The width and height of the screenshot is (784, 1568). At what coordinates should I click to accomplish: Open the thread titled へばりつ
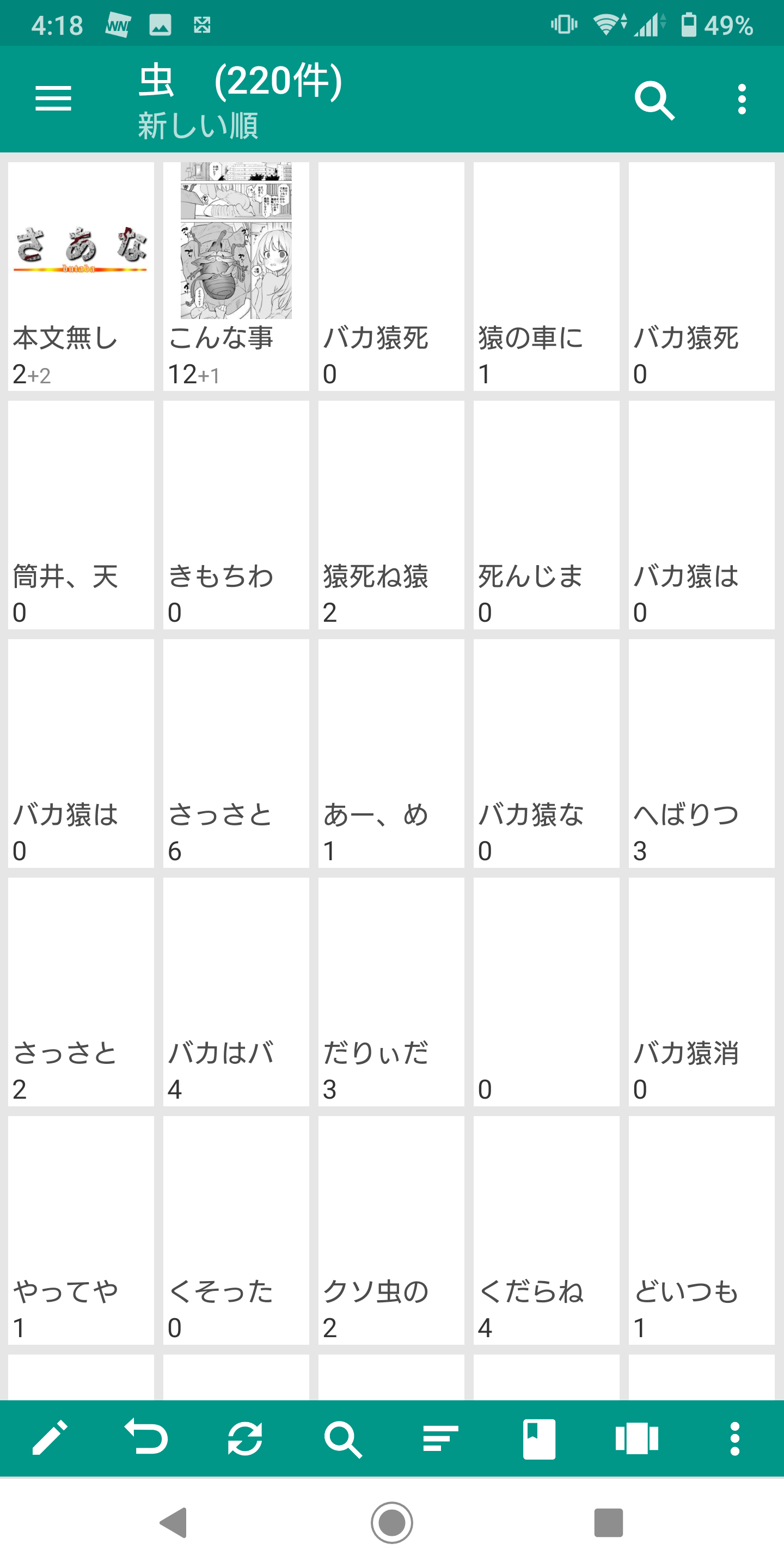click(702, 754)
